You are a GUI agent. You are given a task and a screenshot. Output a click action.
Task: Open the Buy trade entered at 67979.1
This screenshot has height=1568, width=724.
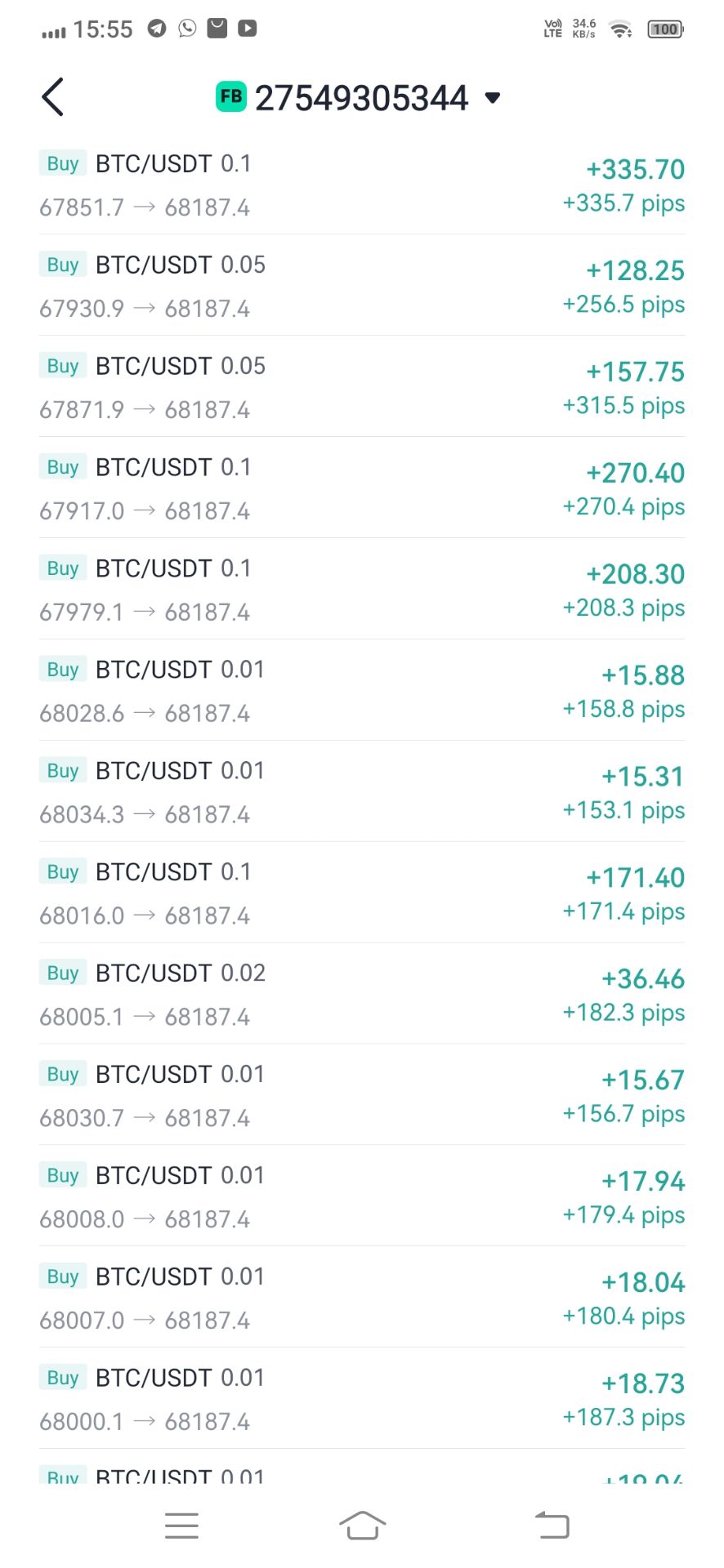[361, 590]
